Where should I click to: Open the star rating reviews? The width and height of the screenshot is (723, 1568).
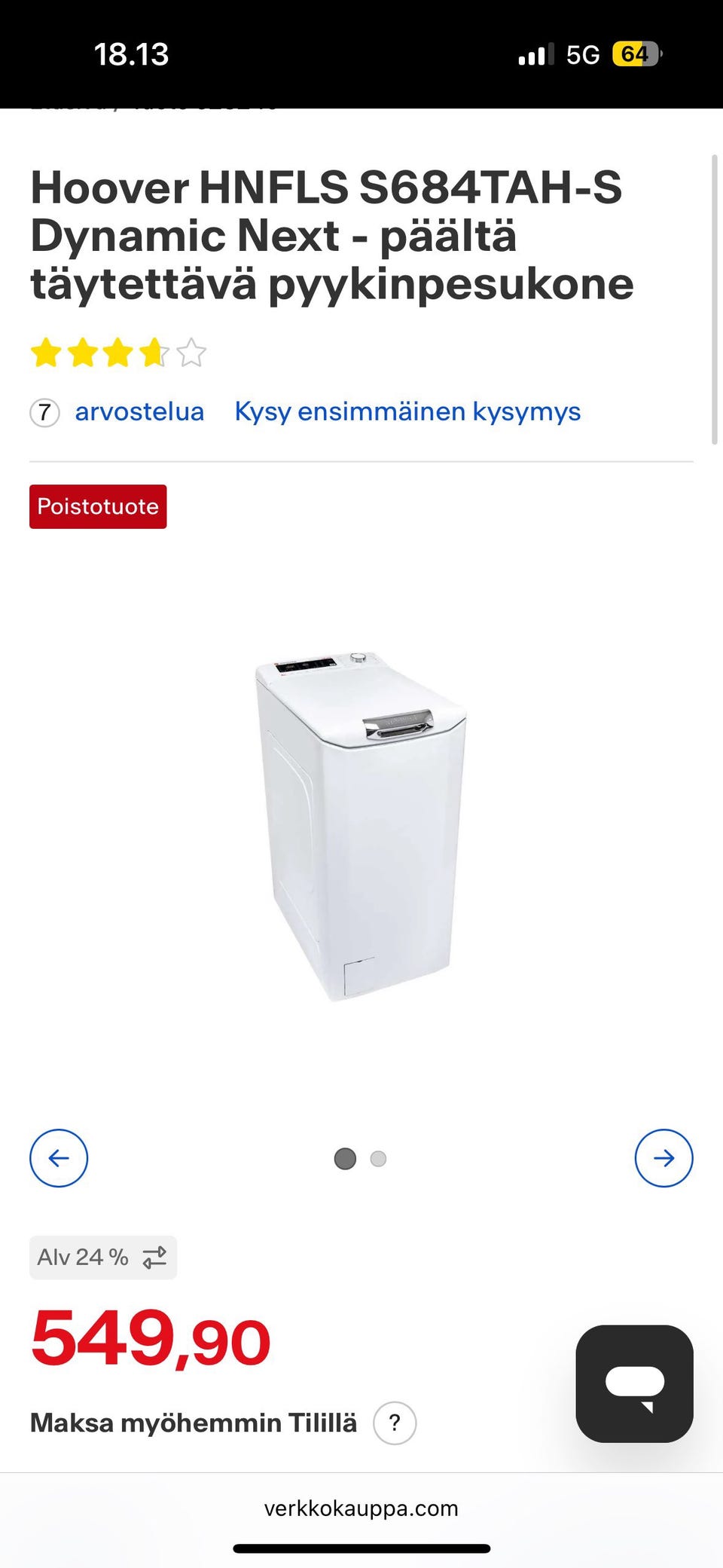coord(118,353)
